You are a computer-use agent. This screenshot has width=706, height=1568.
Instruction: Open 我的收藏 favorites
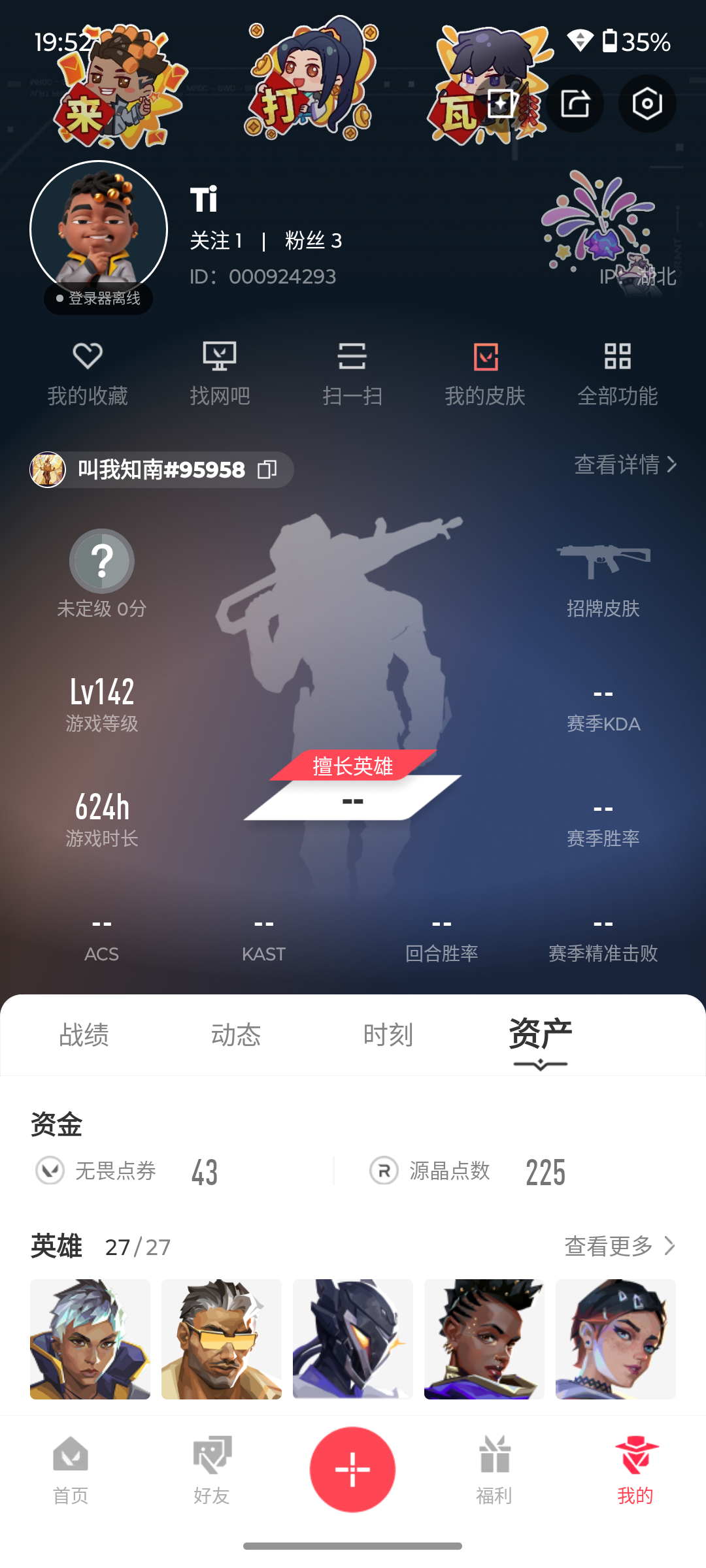pos(88,374)
